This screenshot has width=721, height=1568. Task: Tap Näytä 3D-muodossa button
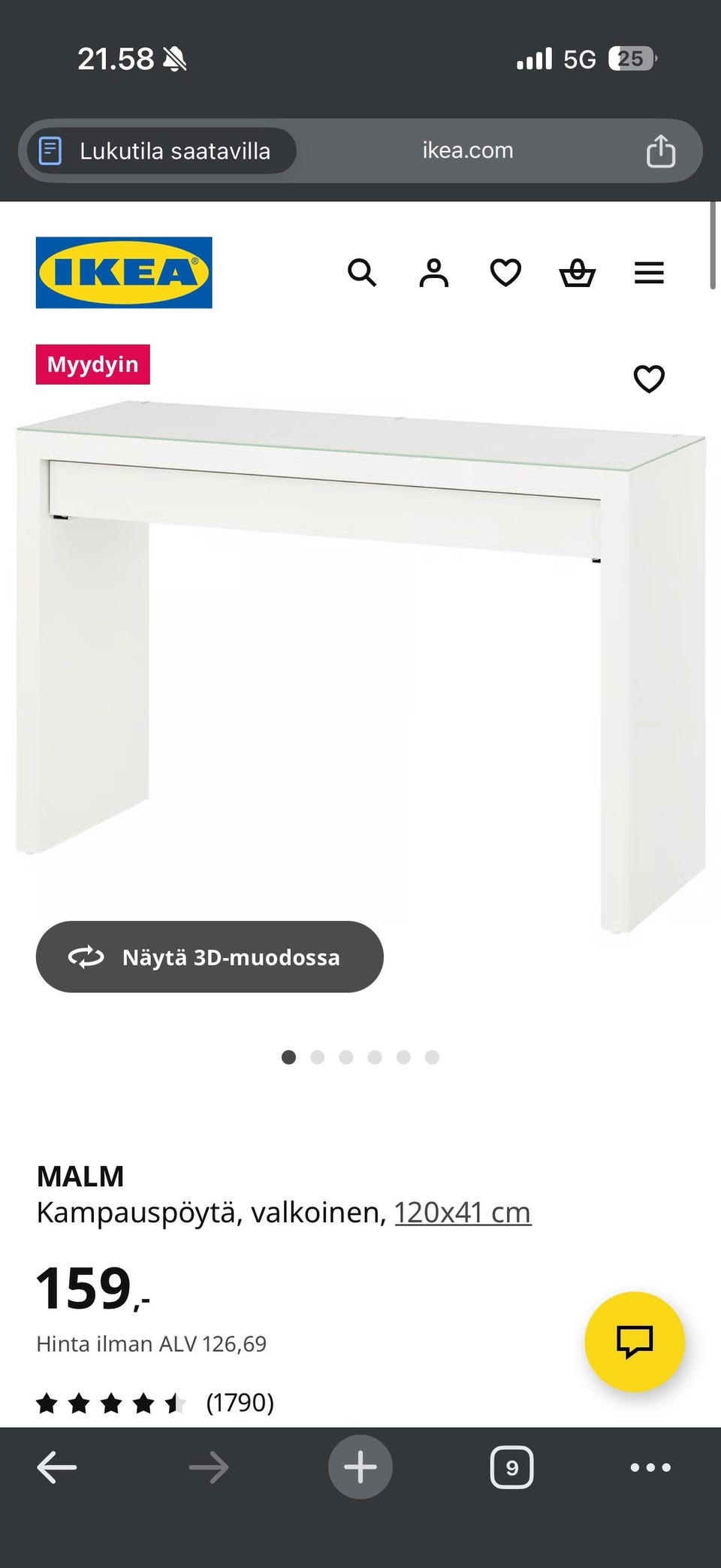pyautogui.click(x=210, y=956)
